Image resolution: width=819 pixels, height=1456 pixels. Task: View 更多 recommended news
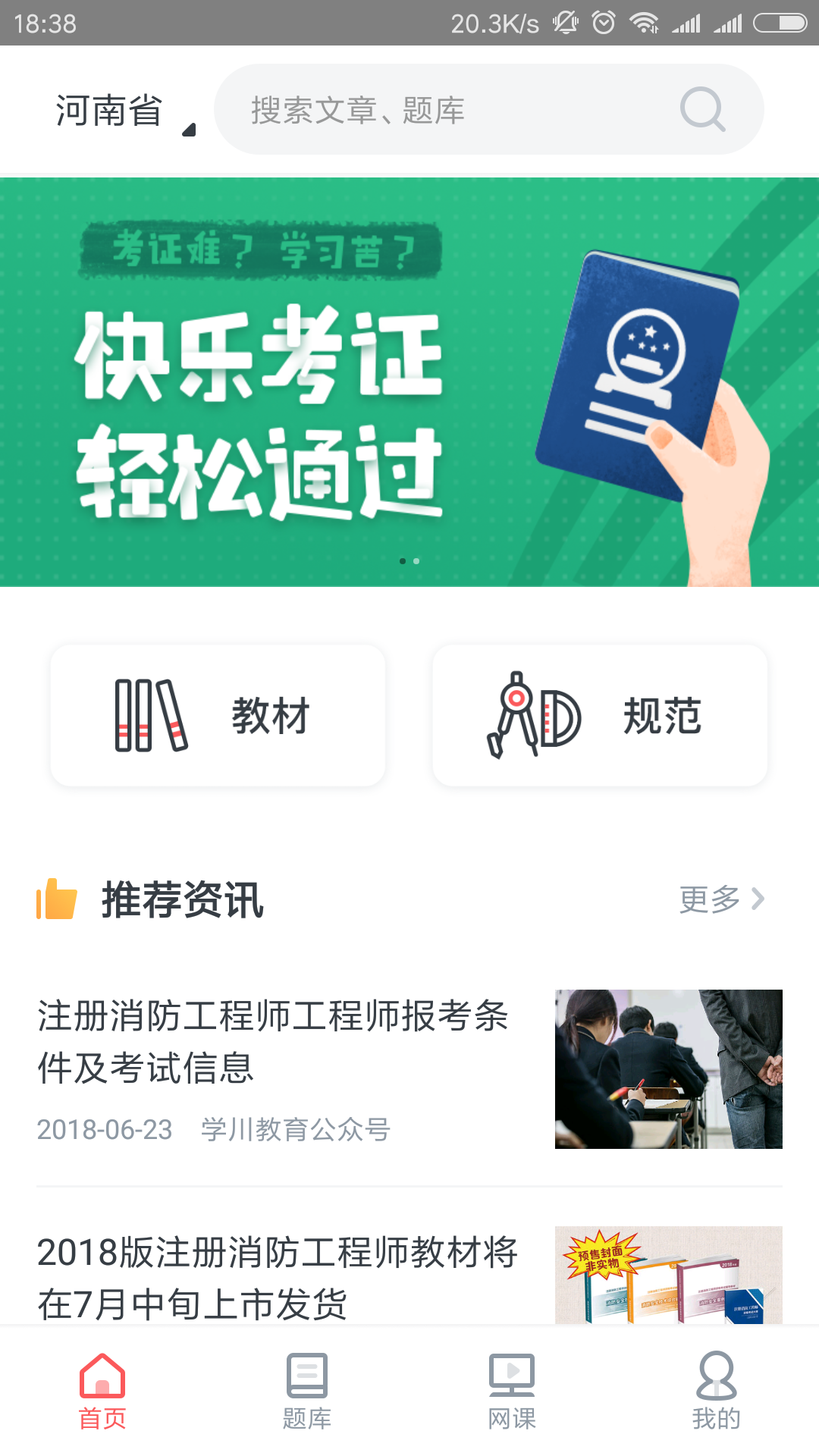click(x=721, y=899)
